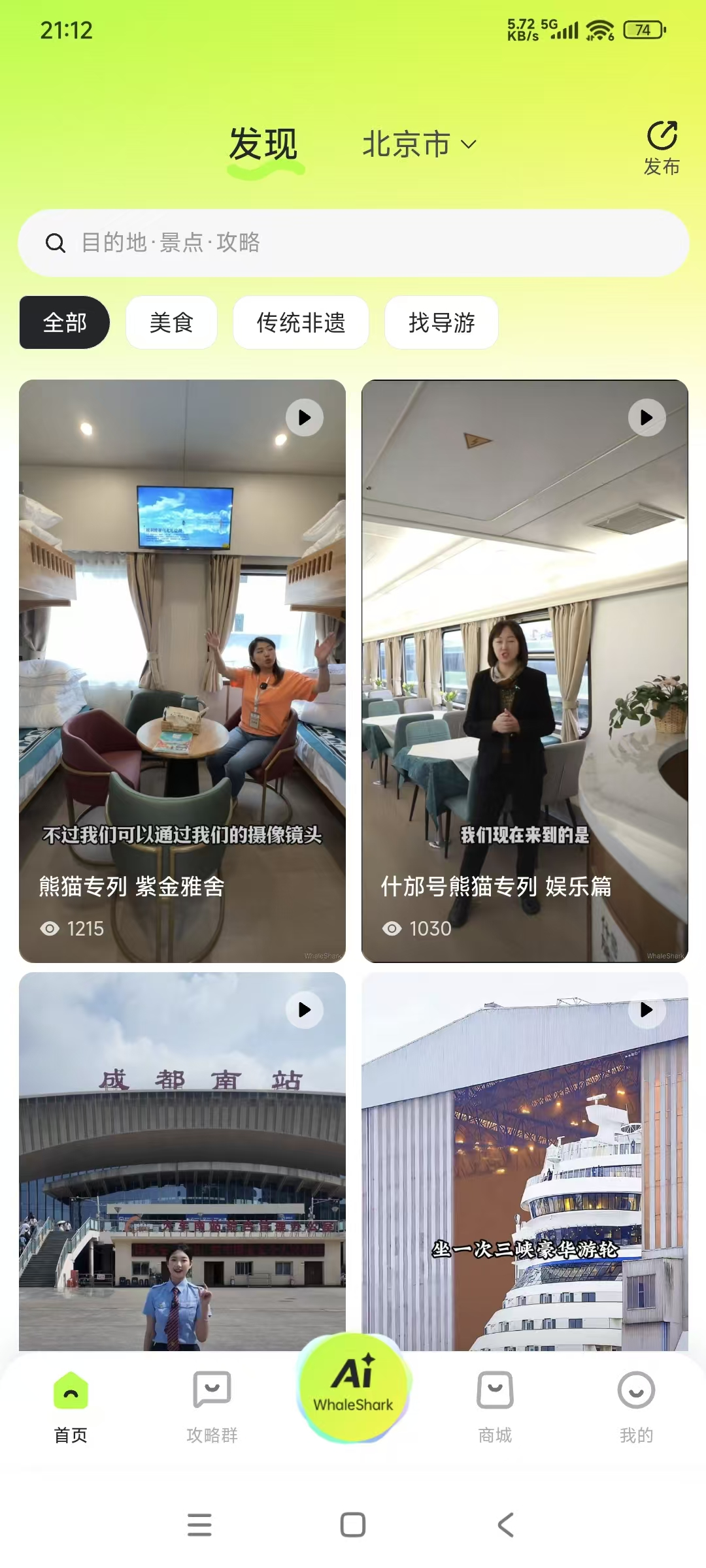Check the battery level indicator
This screenshot has width=706, height=1568.
pos(644,29)
